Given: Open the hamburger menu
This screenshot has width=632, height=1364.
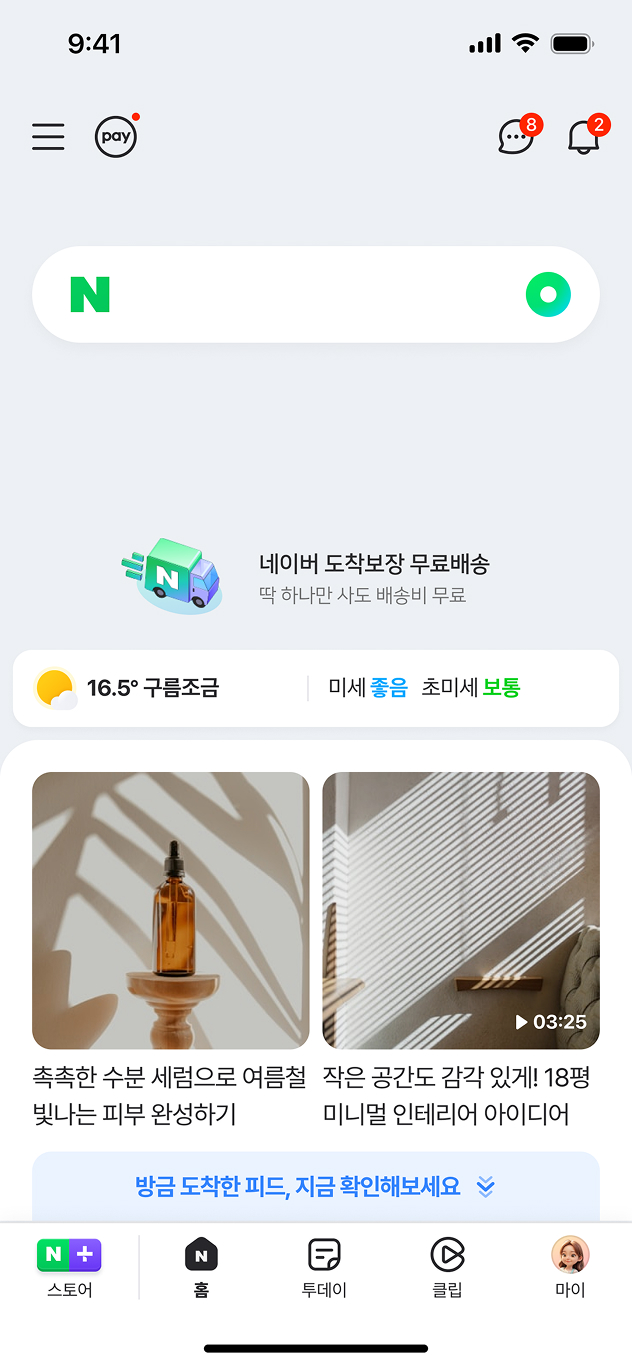Looking at the screenshot, I should (x=48, y=137).
